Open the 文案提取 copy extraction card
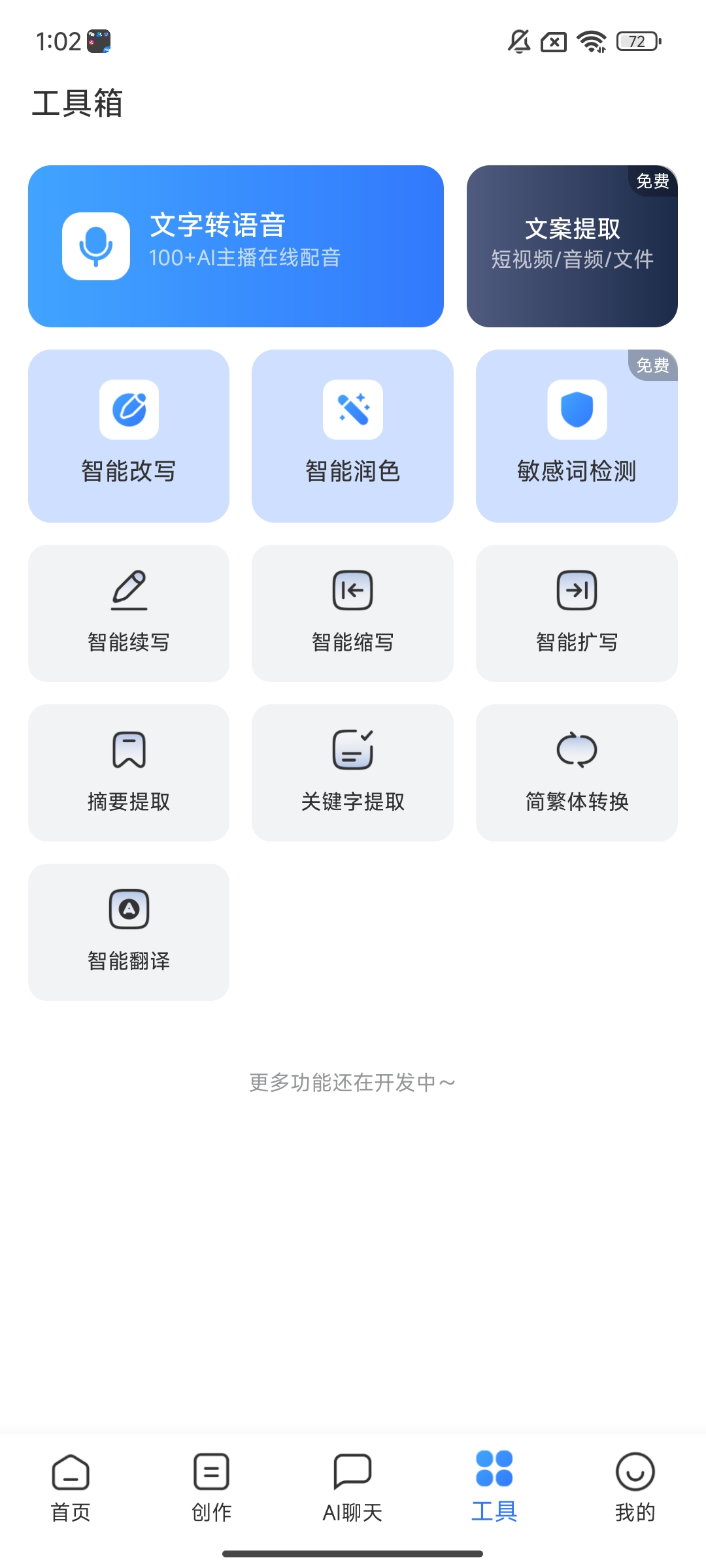The image size is (706, 1568). click(x=572, y=246)
